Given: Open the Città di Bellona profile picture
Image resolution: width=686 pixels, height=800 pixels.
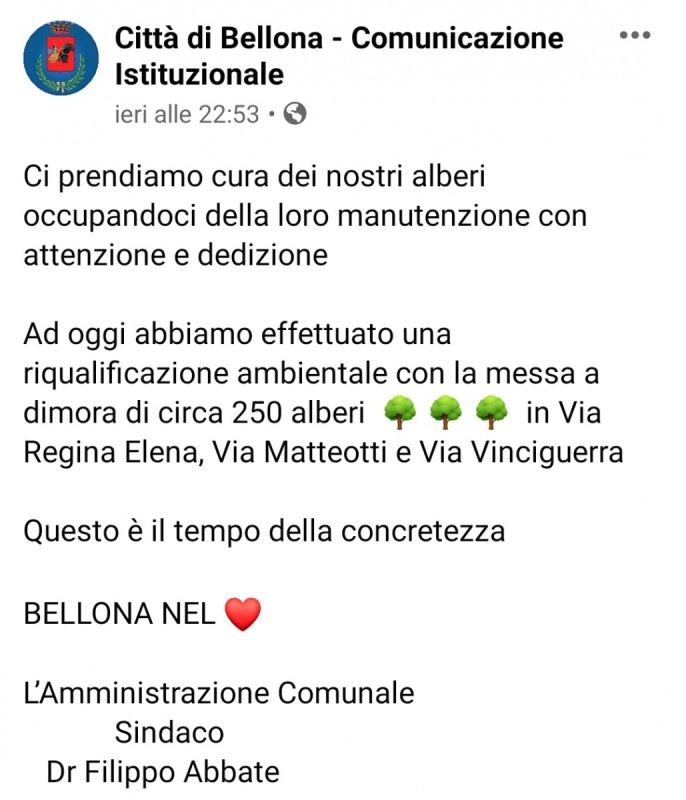Looking at the screenshot, I should pyautogui.click(x=62, y=59).
